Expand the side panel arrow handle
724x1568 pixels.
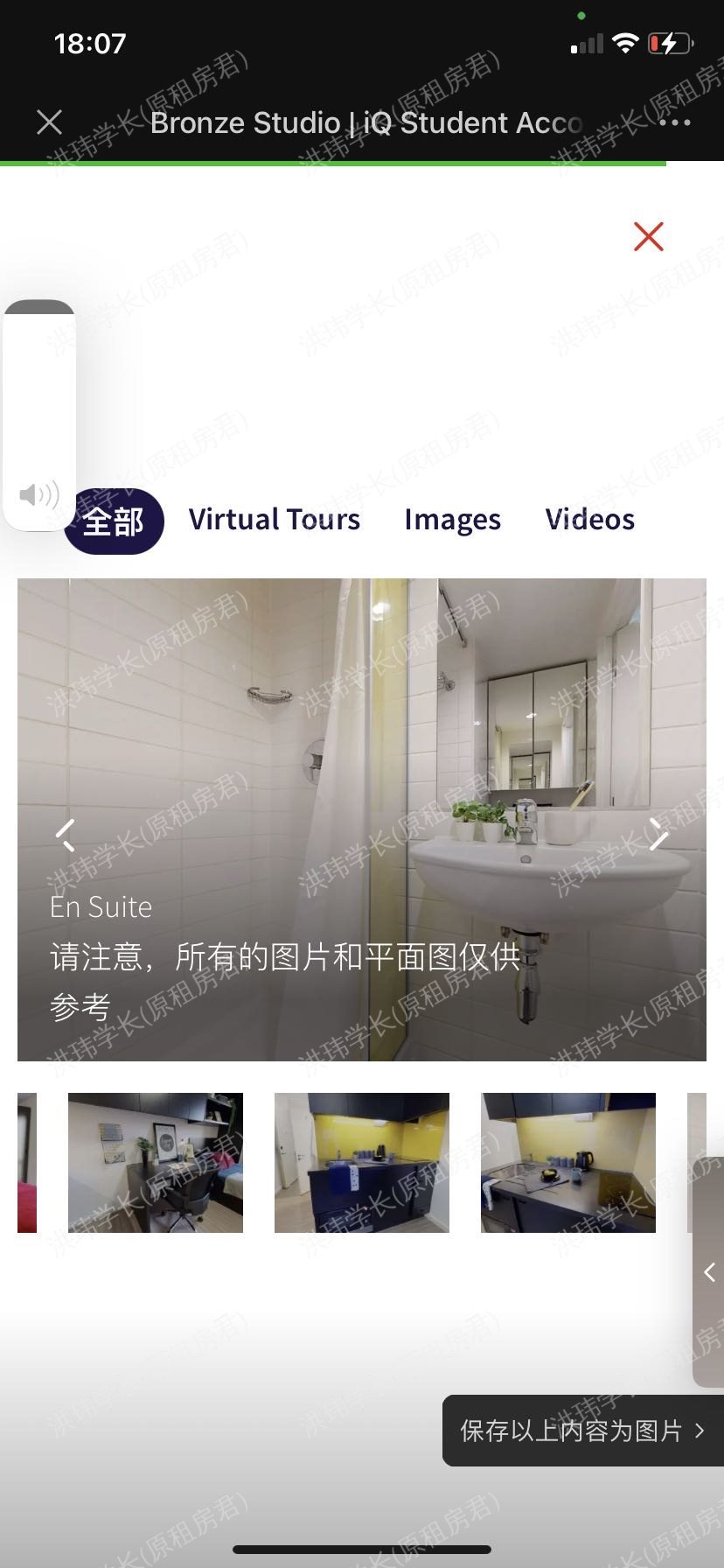709,1272
